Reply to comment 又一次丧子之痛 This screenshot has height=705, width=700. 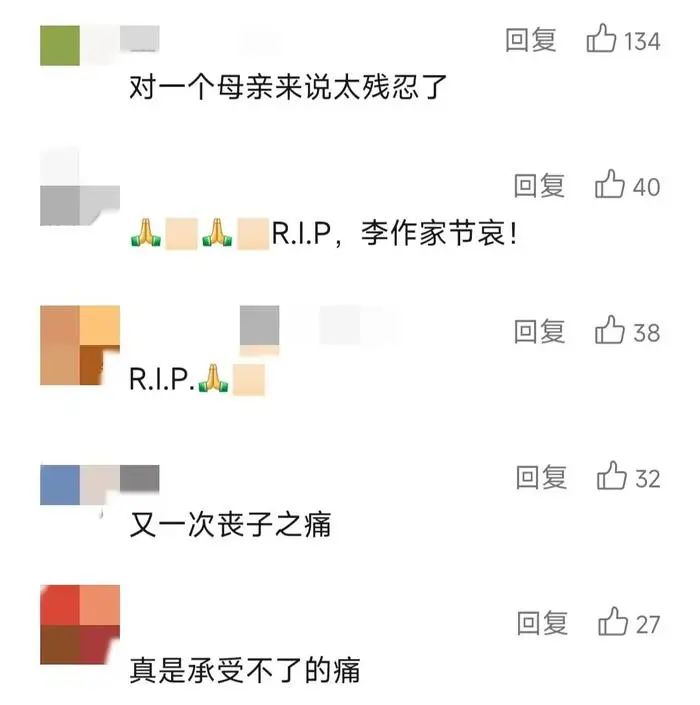pyautogui.click(x=541, y=478)
